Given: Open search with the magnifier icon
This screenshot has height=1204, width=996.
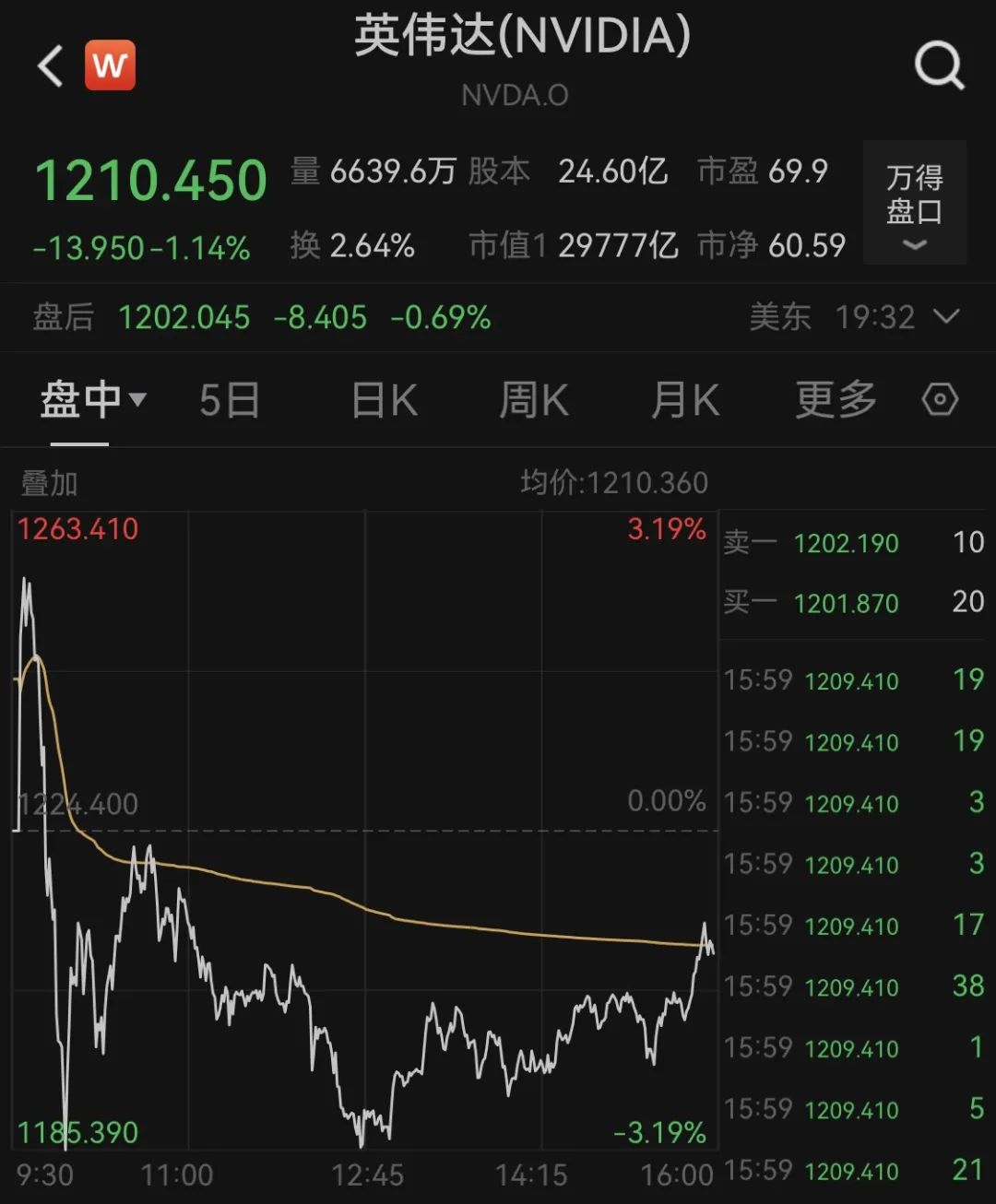Looking at the screenshot, I should [x=939, y=66].
